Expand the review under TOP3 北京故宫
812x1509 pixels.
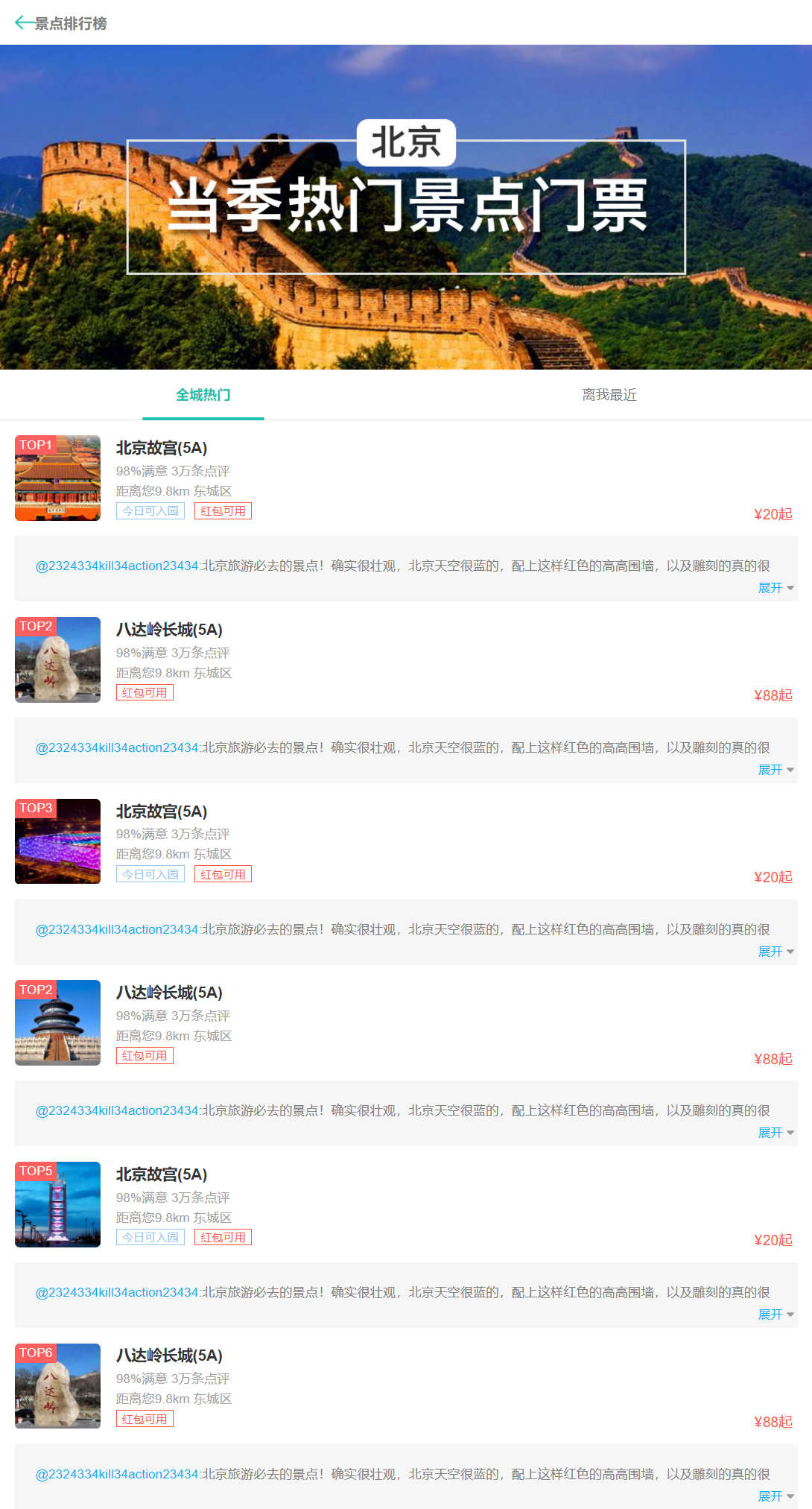(775, 952)
